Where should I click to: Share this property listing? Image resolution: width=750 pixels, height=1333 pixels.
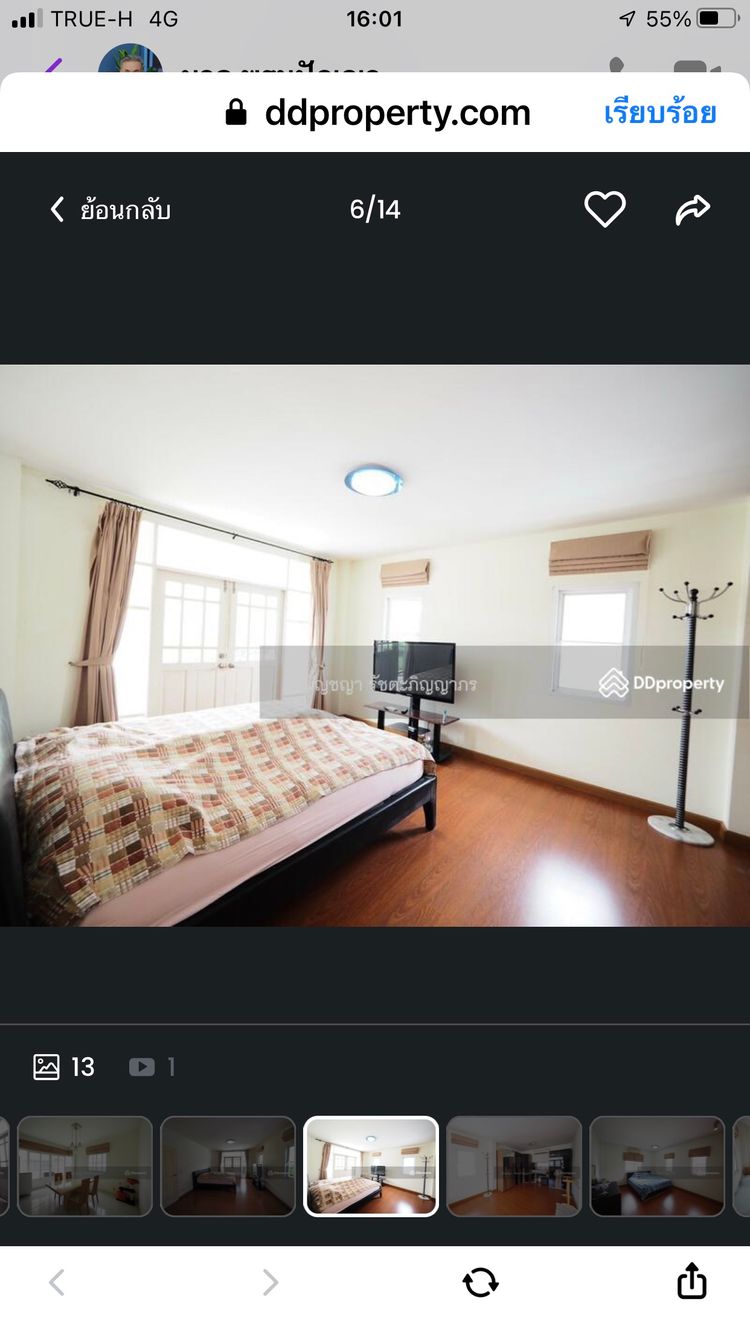[x=692, y=209]
